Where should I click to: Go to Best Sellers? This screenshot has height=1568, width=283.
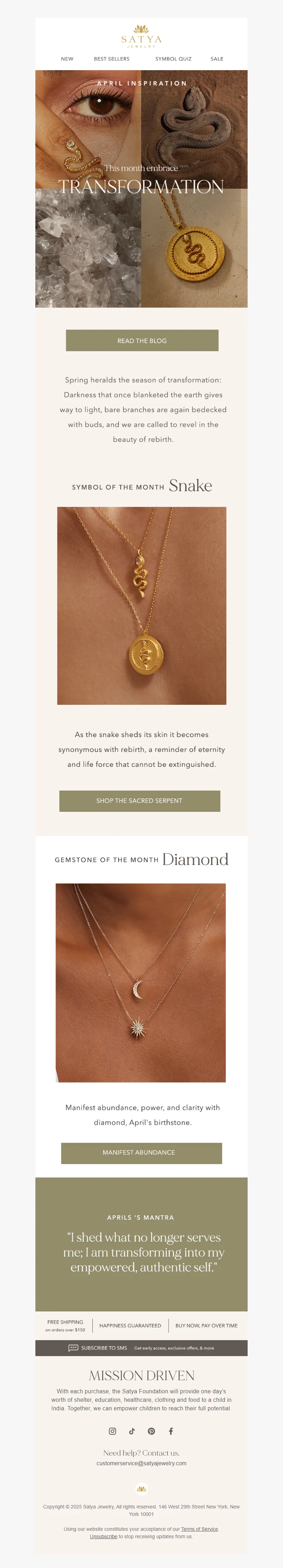click(112, 59)
